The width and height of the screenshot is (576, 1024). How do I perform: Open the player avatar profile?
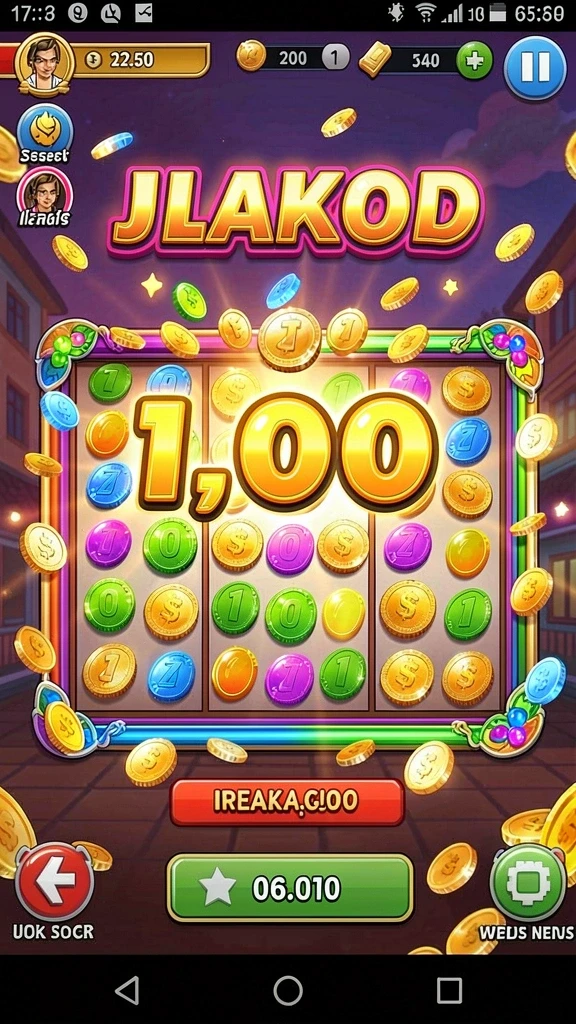(x=44, y=63)
